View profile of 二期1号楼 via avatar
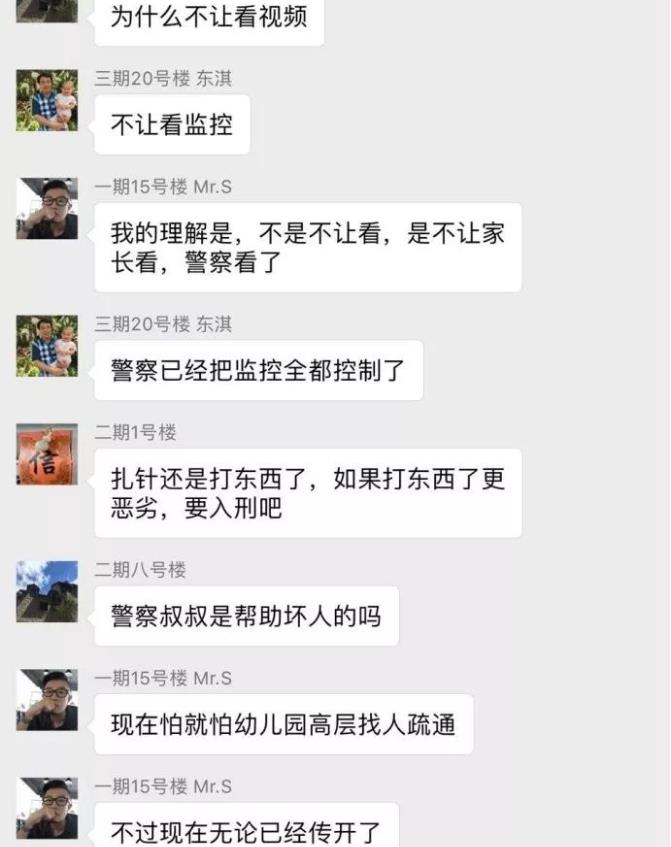The height and width of the screenshot is (847, 671). tap(47, 454)
